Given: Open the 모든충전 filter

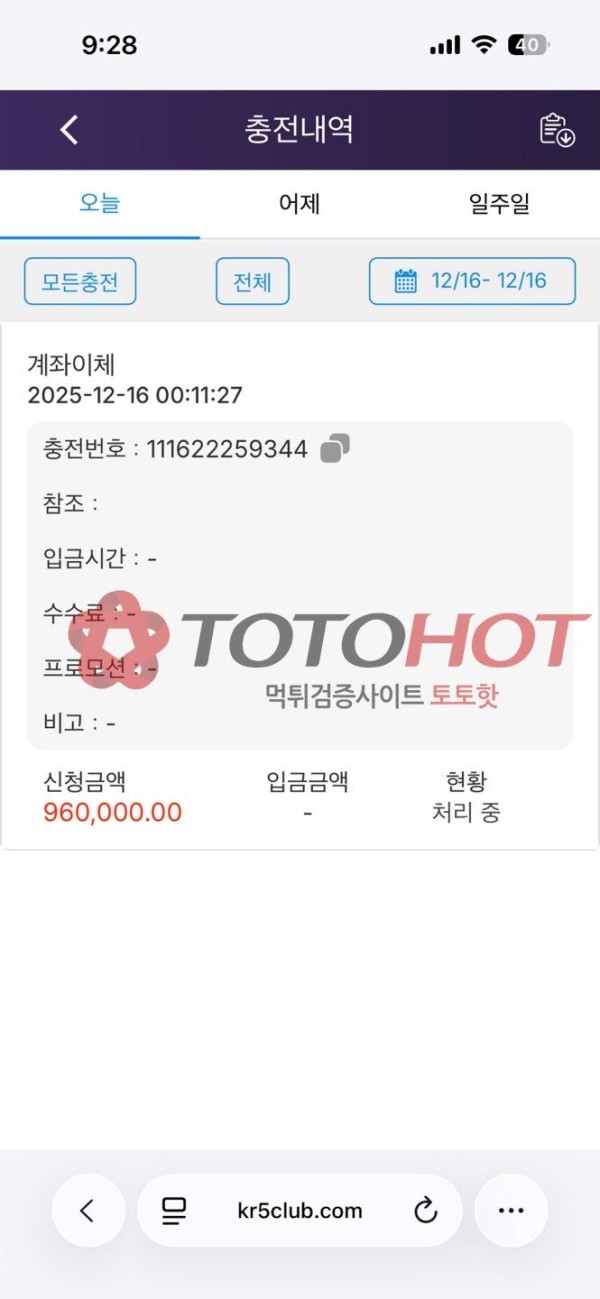Looking at the screenshot, I should [x=80, y=281].
